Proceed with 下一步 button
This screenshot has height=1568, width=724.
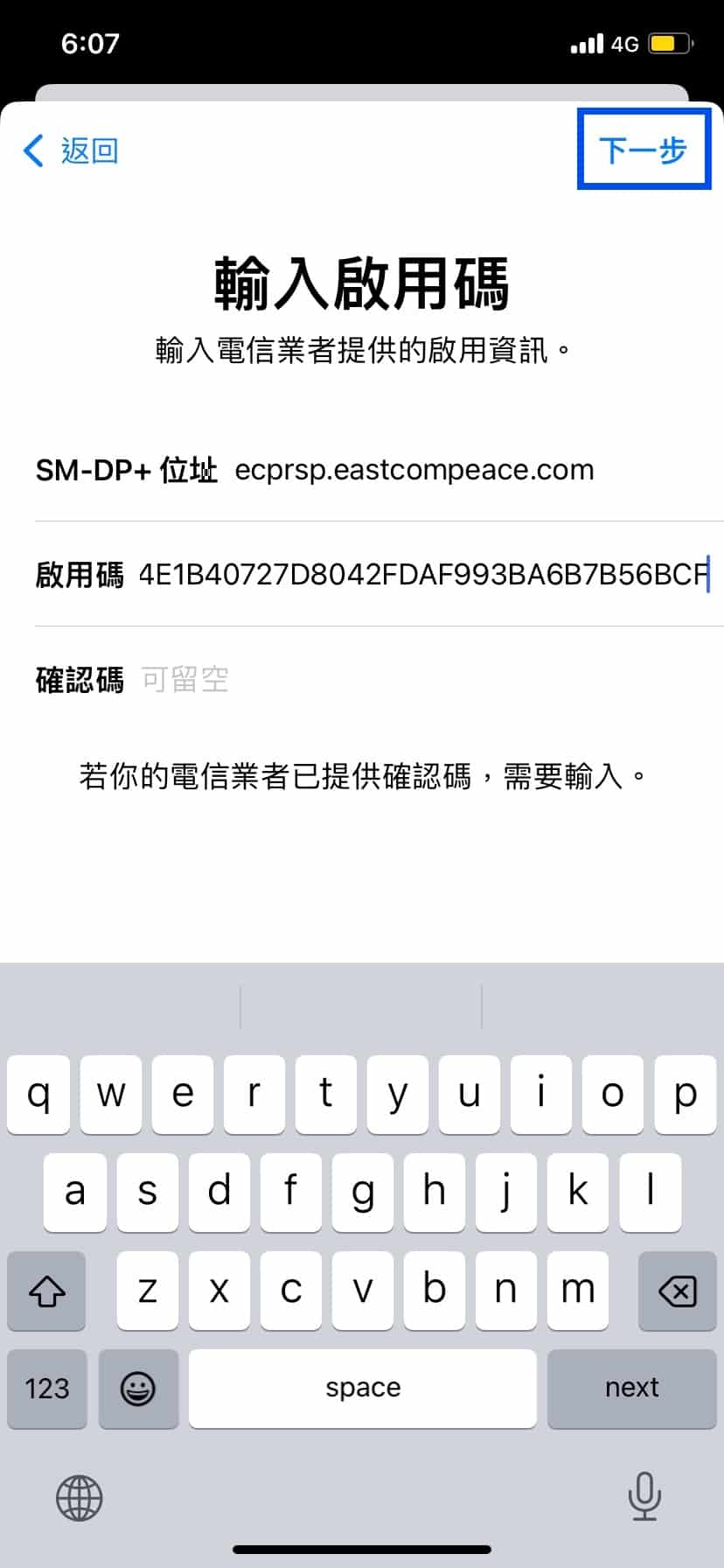643,150
